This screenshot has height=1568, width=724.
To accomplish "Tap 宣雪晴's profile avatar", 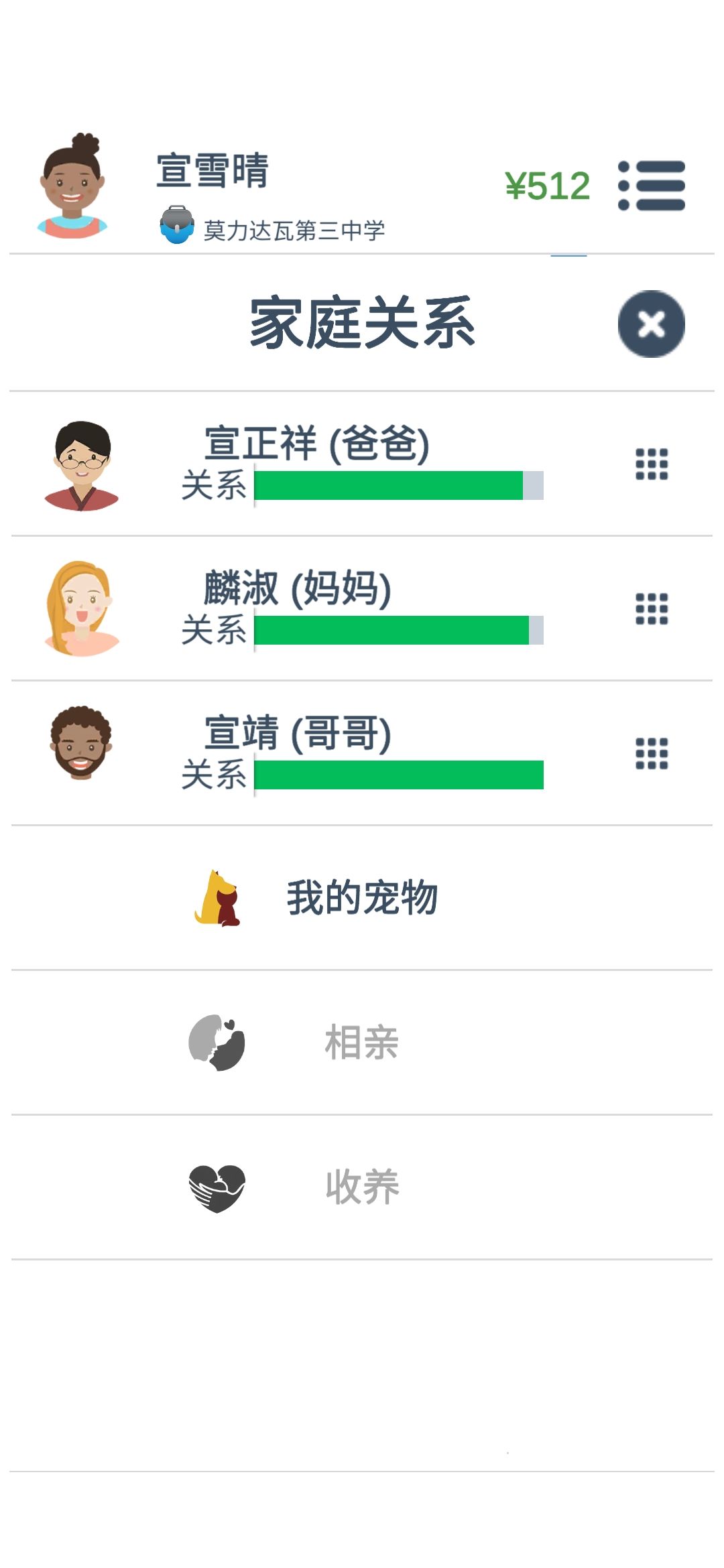I will click(x=72, y=186).
